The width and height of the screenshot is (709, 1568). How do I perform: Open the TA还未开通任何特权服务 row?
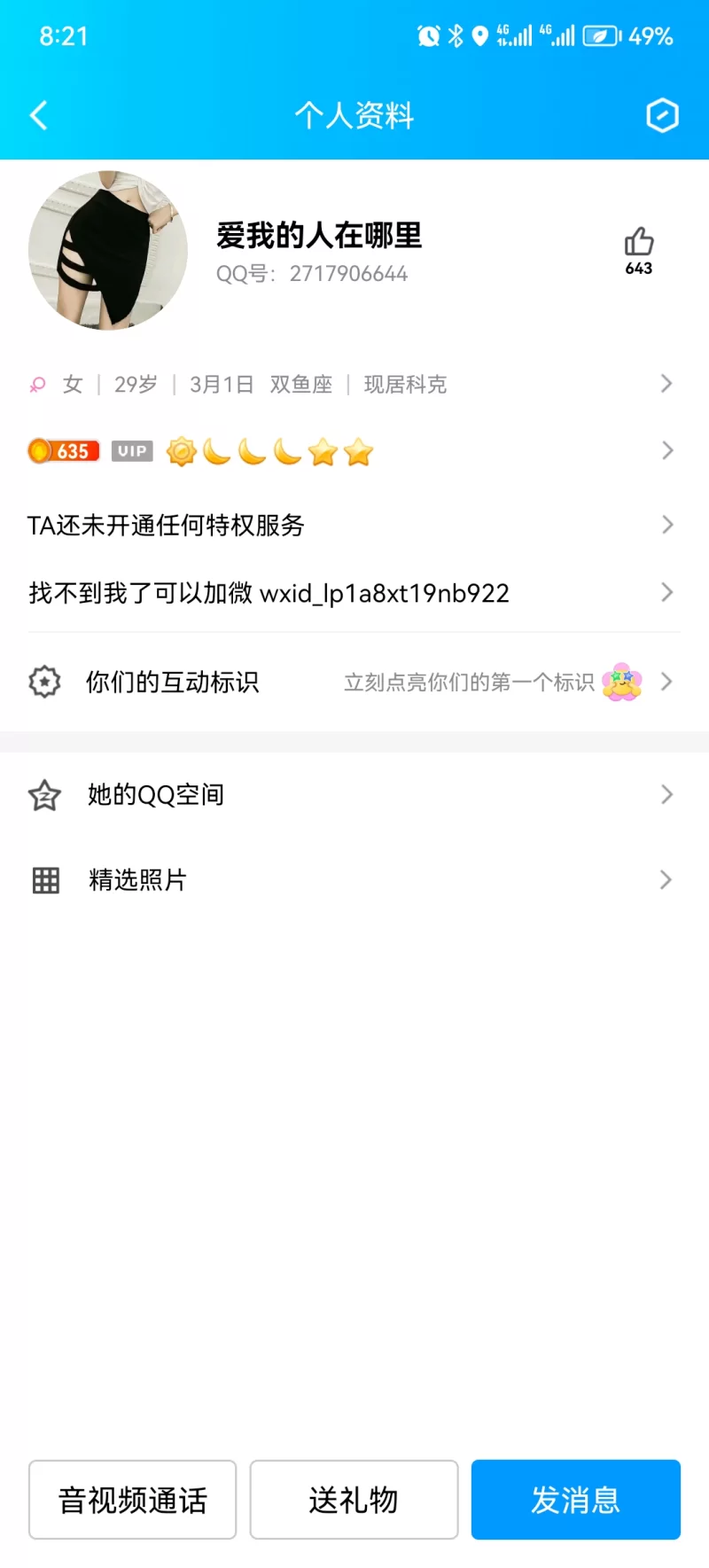(x=354, y=525)
